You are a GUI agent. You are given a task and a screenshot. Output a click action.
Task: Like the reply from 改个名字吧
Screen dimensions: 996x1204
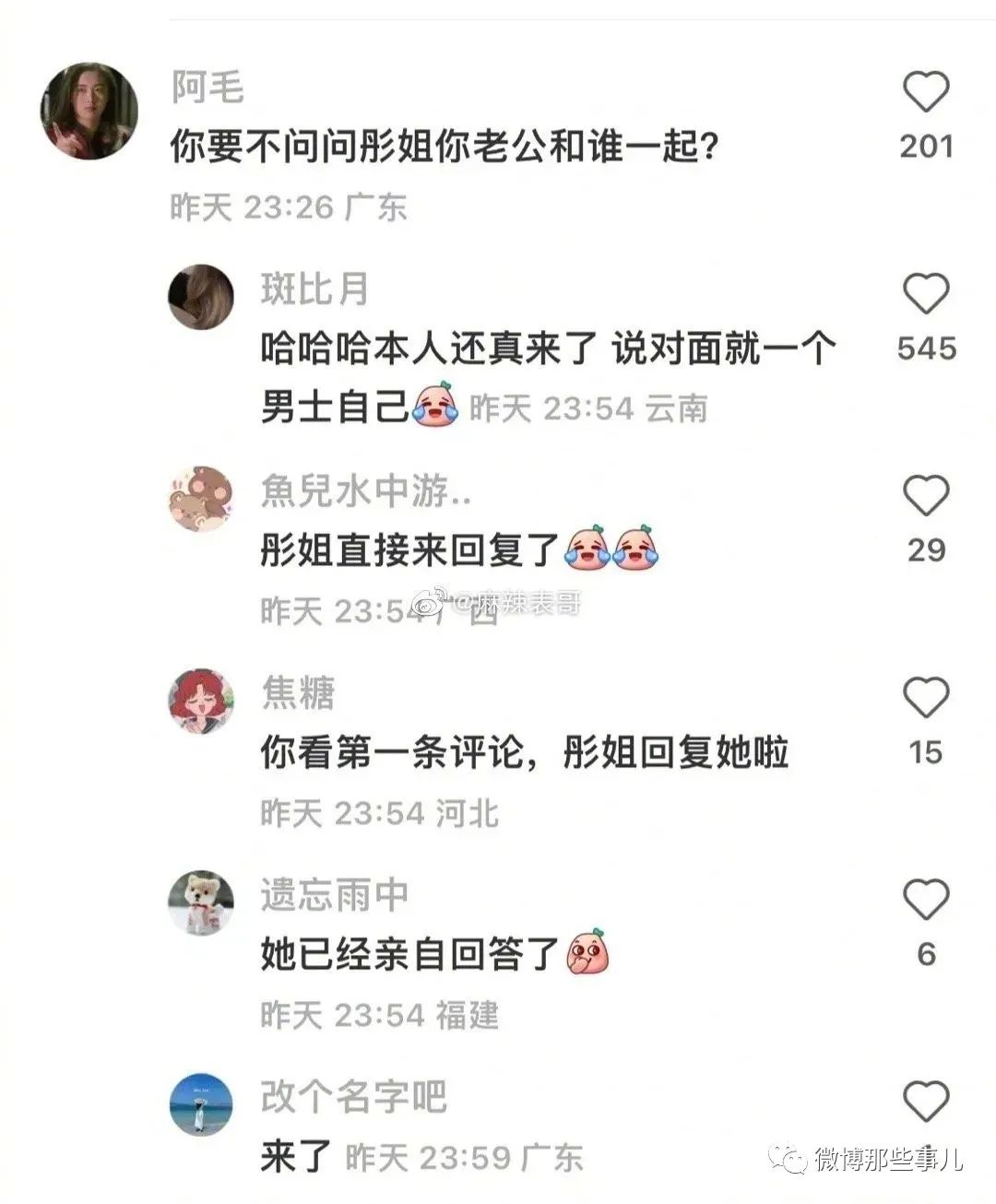[x=925, y=1102]
